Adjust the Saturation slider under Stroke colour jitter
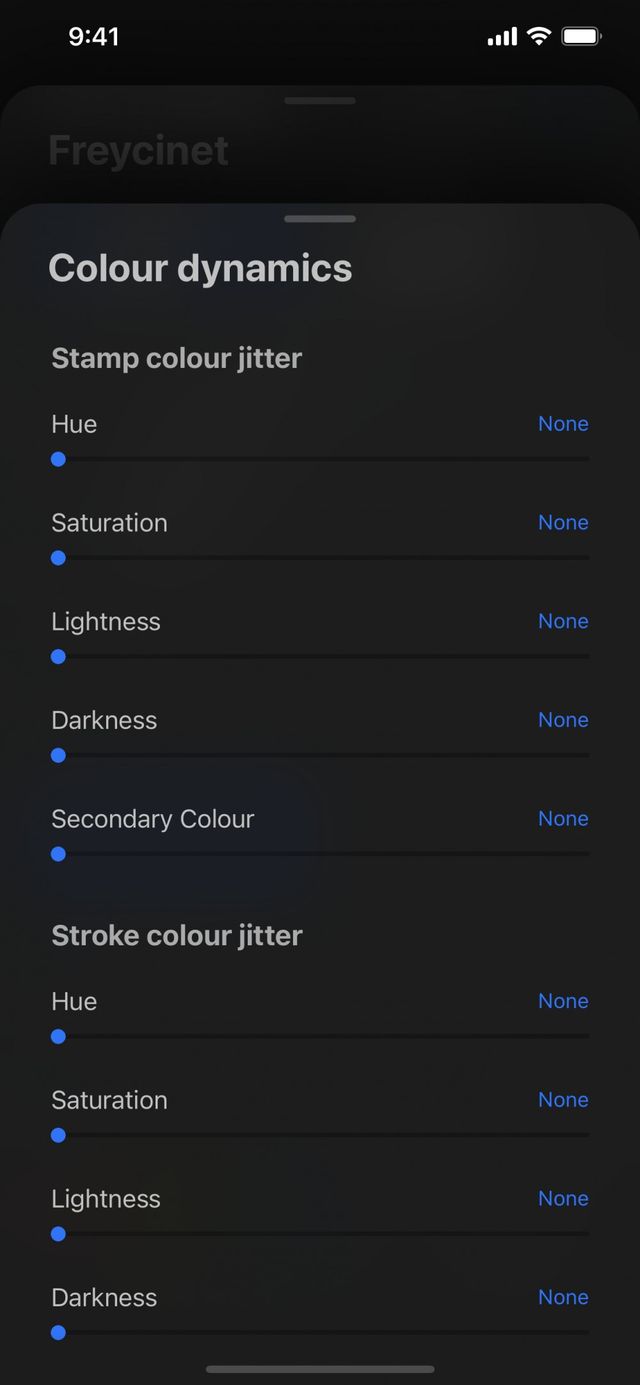The height and width of the screenshot is (1385, 640). (320, 1135)
